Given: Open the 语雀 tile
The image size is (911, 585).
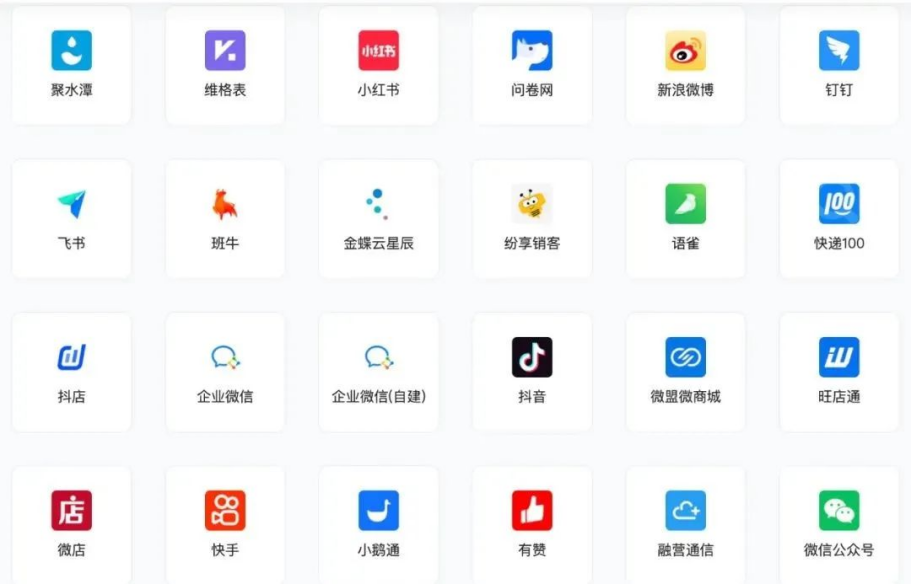Looking at the screenshot, I should point(685,218).
